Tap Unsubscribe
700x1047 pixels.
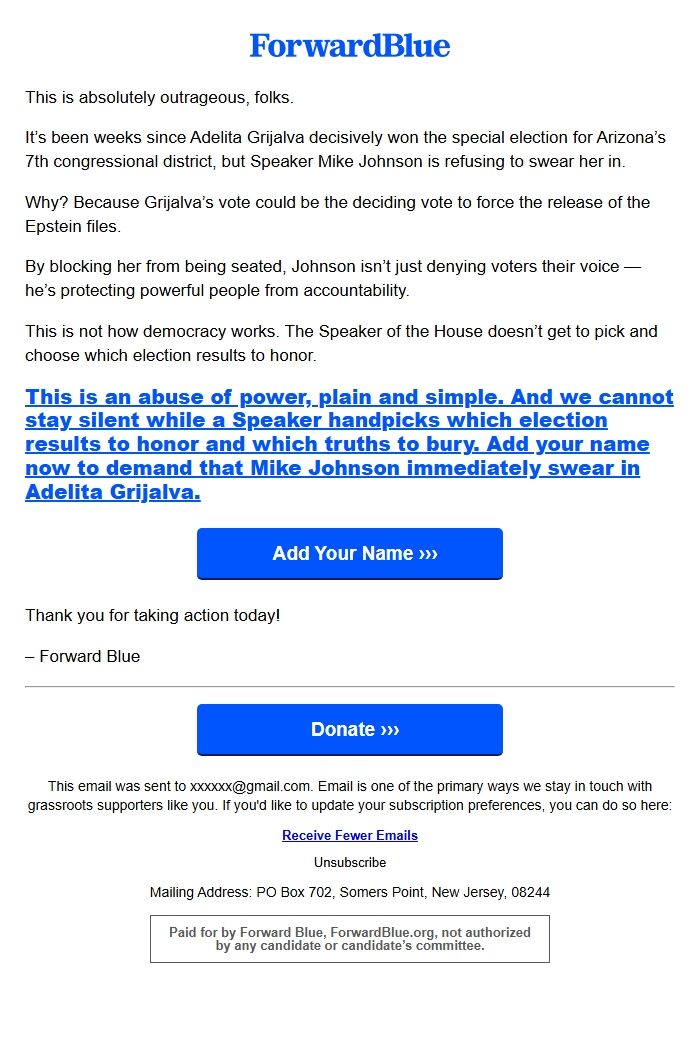point(349,862)
